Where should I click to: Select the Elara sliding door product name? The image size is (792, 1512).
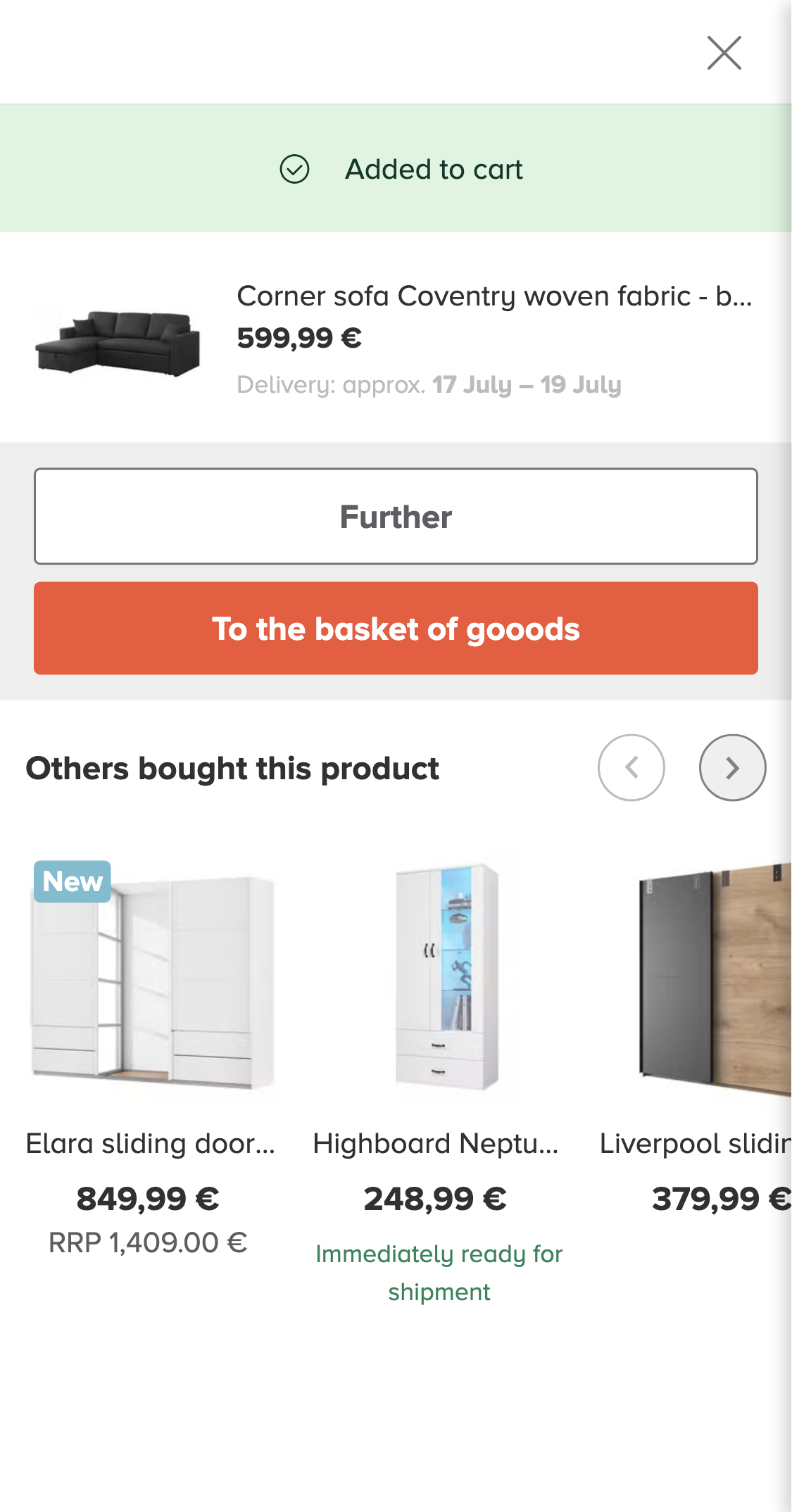click(x=152, y=1144)
